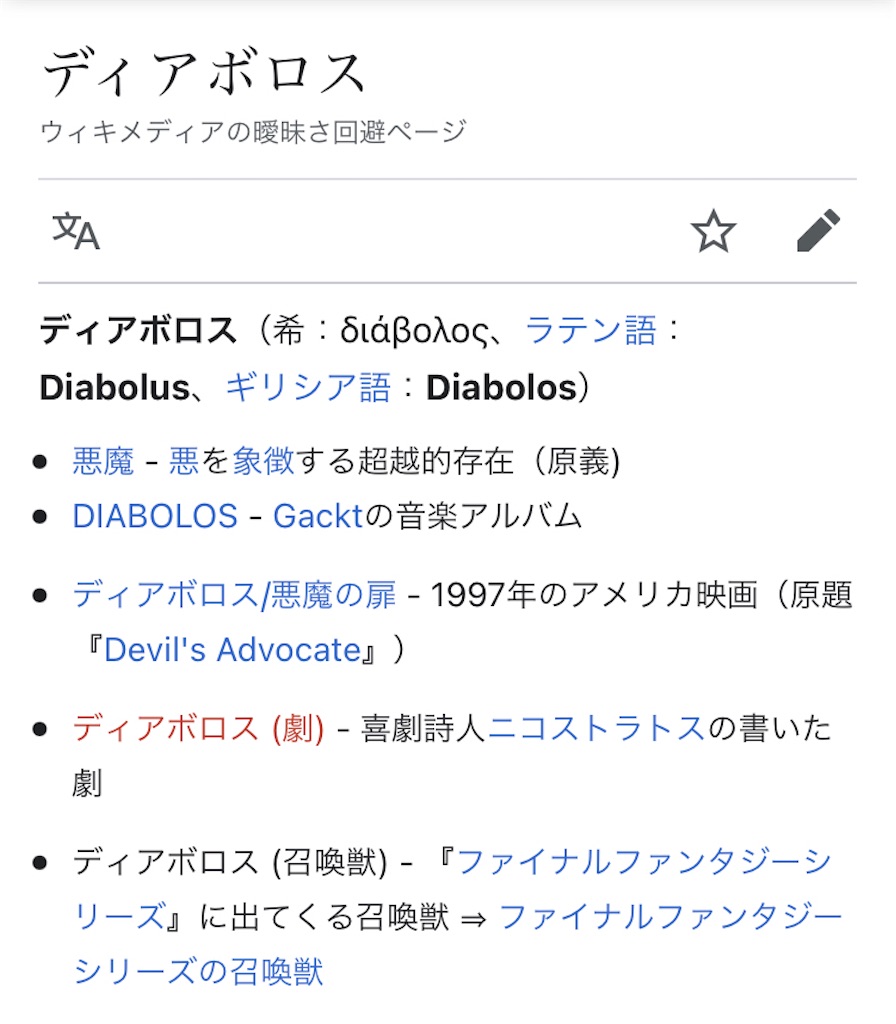Open the language selection icon
Viewport: 896px width, 1024px height.
pyautogui.click(x=76, y=231)
